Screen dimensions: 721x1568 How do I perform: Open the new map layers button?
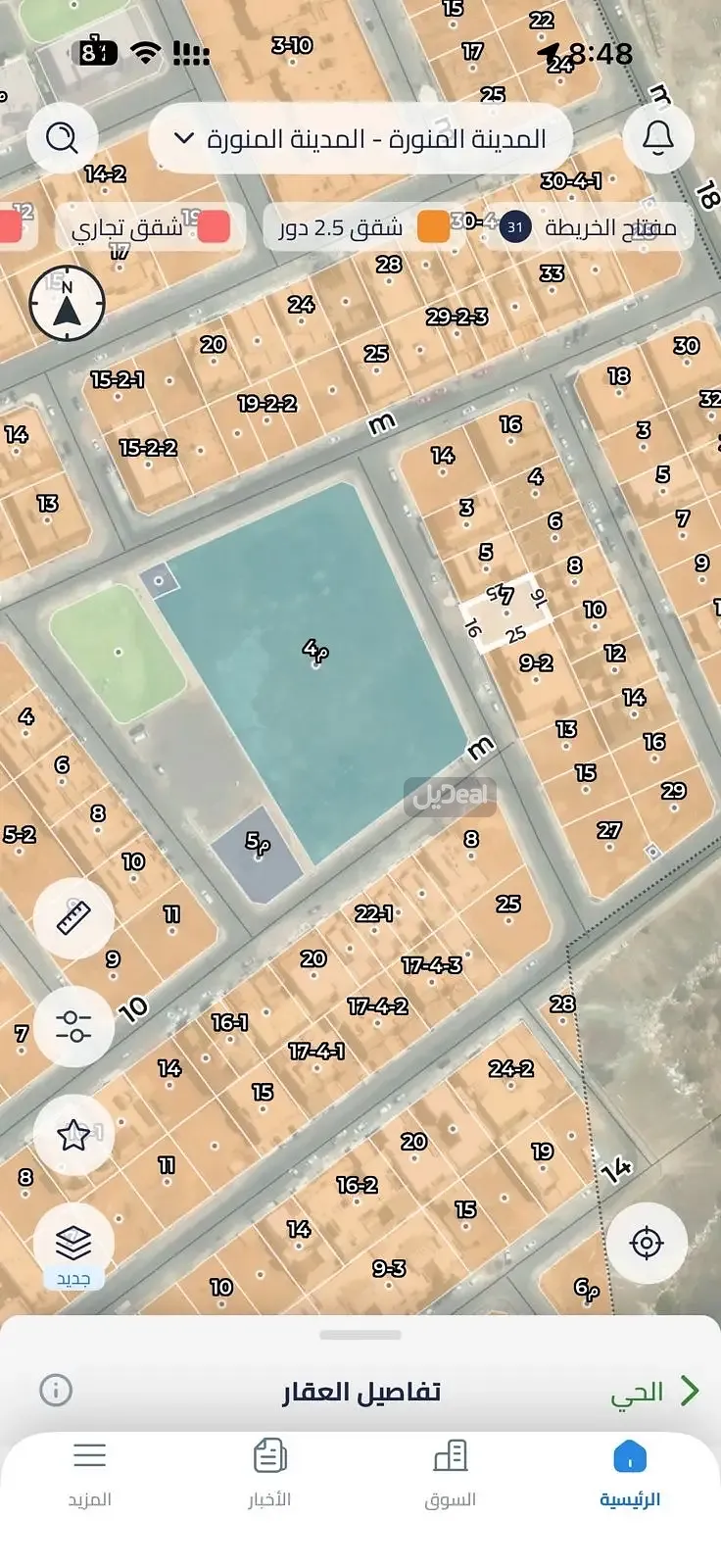pos(73,1245)
